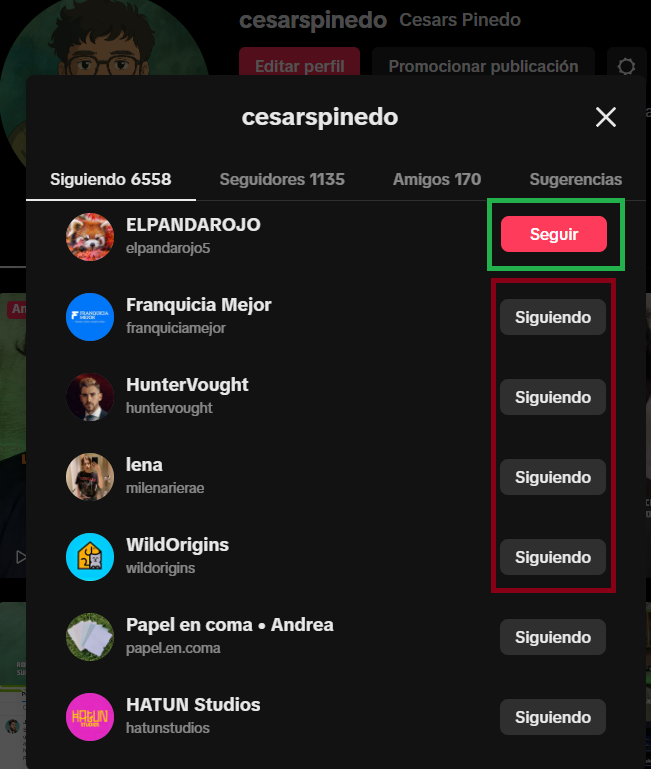Close the cesarspinedo following dialog
Image resolution: width=651 pixels, height=769 pixels.
pyautogui.click(x=606, y=118)
